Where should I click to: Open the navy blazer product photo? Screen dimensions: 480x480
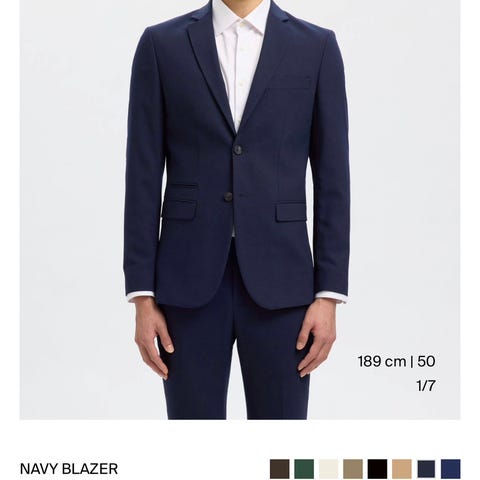click(240, 210)
